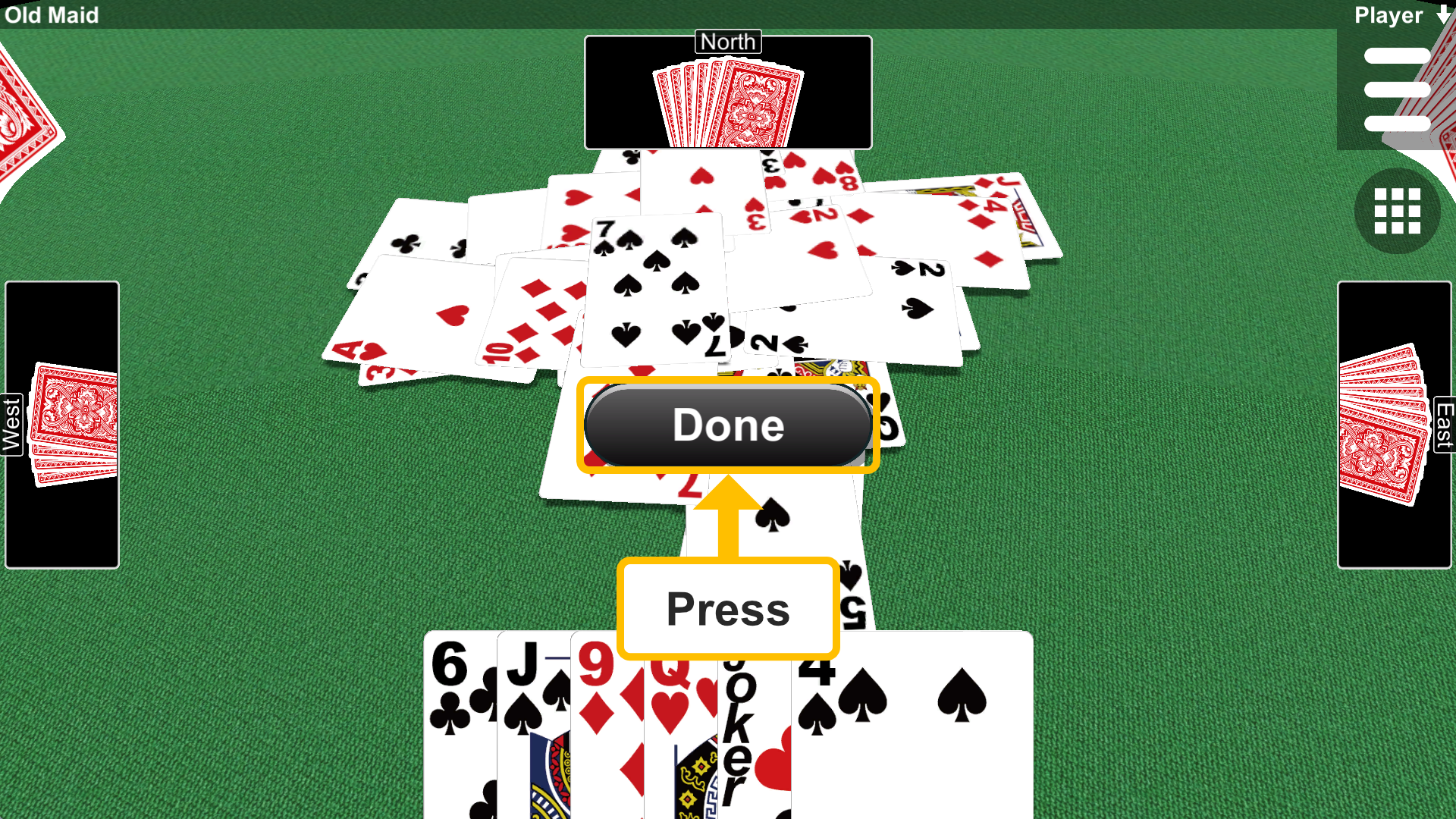Select the 4 of spades card

[x=910, y=728]
